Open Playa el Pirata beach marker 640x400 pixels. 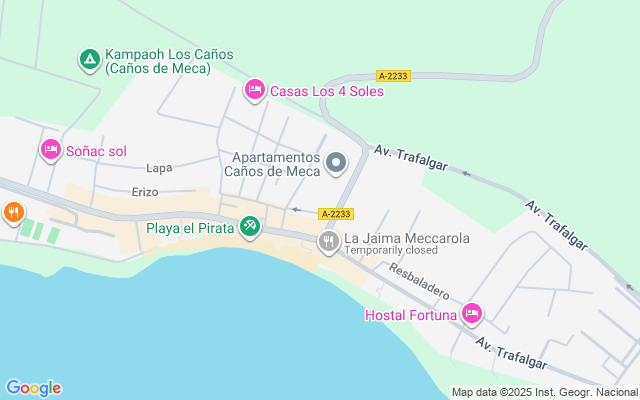250,228
